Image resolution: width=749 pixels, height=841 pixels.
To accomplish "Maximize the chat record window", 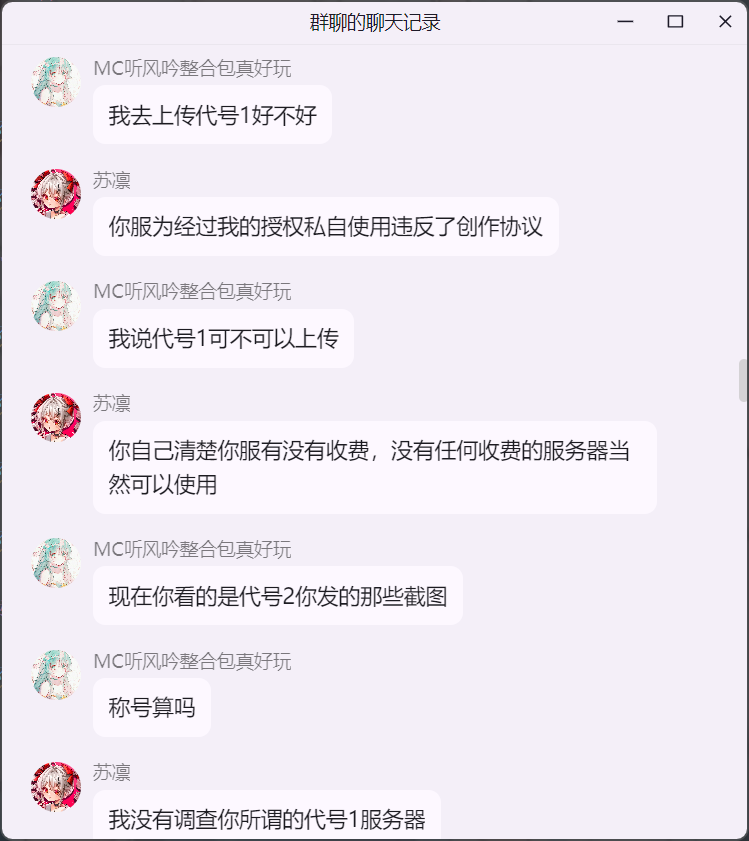I will point(675,22).
